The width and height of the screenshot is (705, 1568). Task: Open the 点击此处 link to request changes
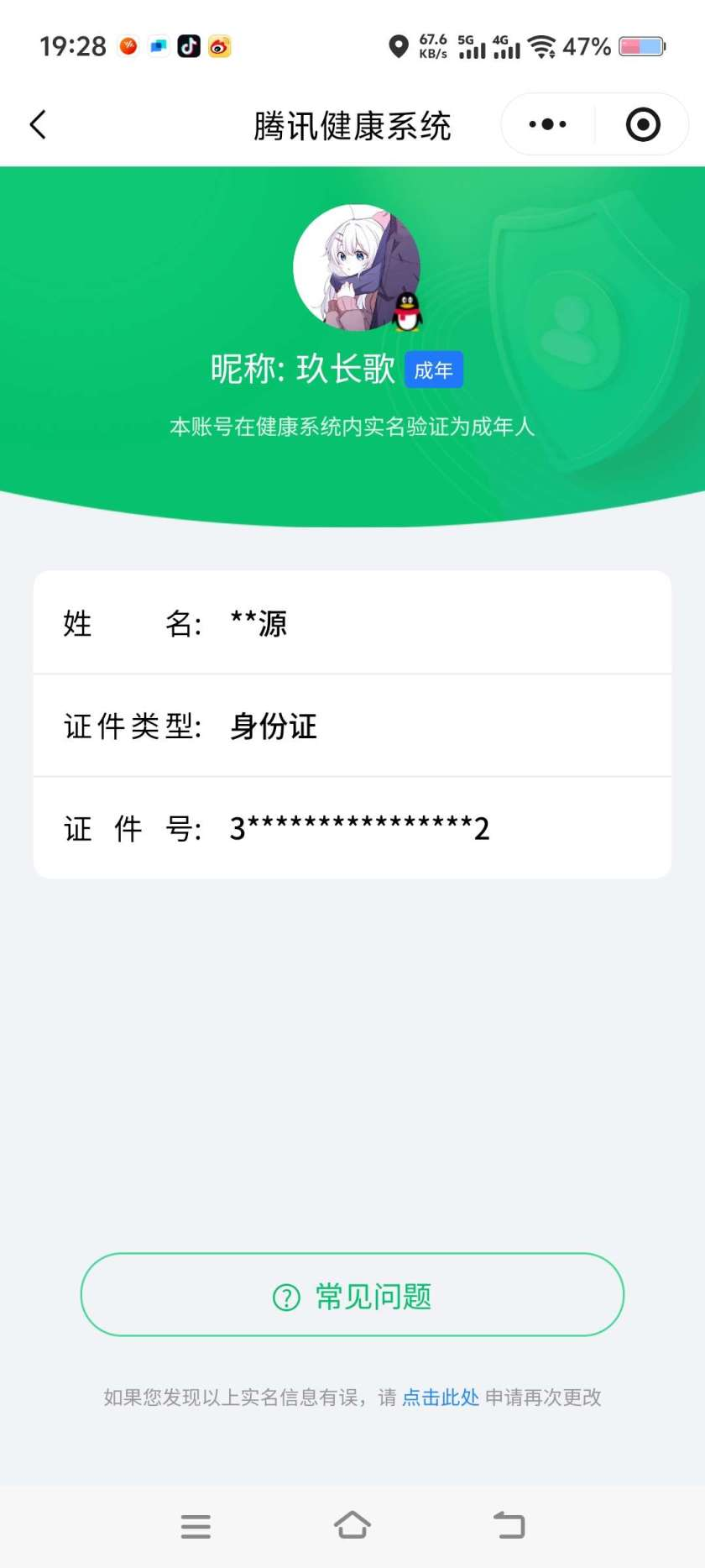coord(440,1397)
